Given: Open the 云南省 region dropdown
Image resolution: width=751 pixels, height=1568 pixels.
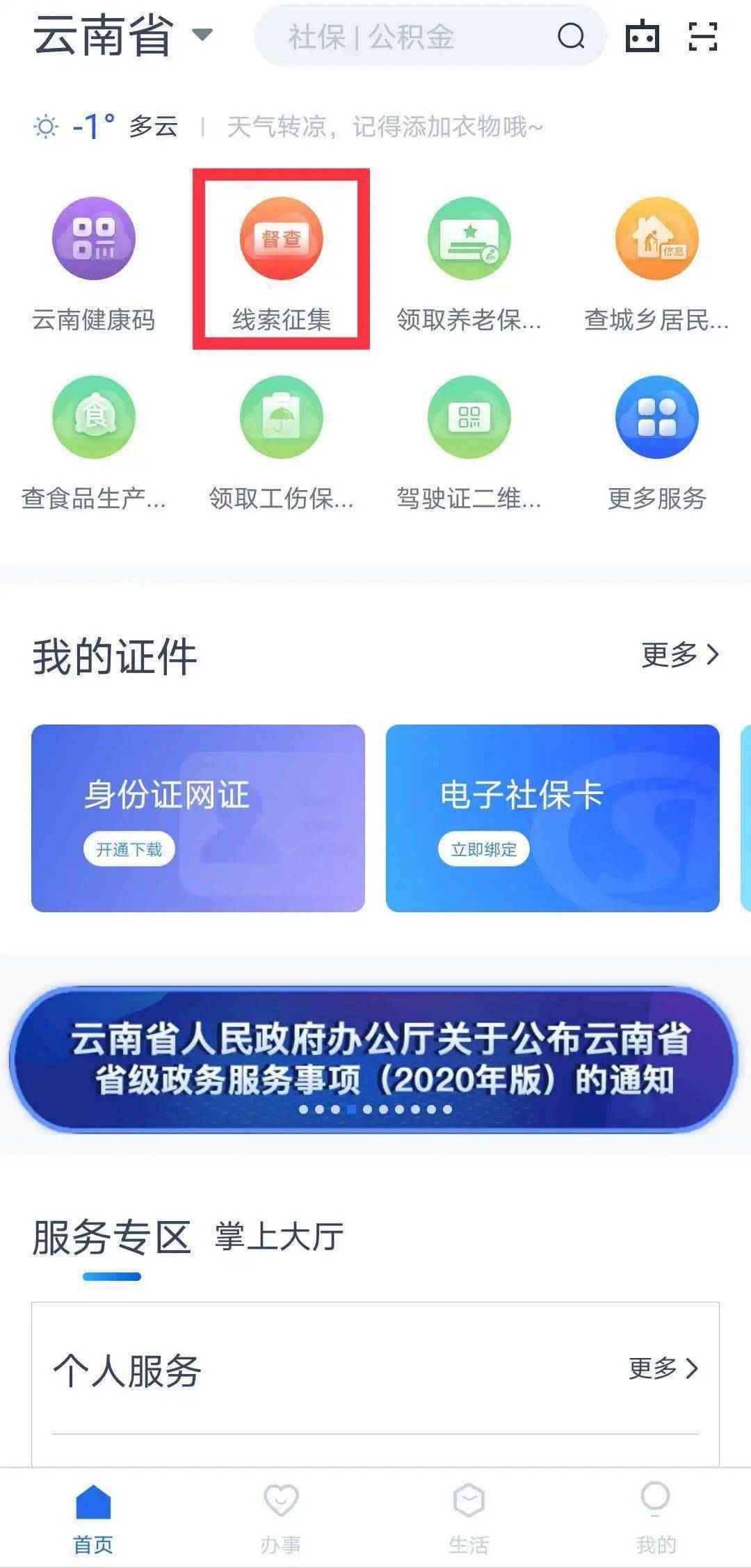Looking at the screenshot, I should pos(123,35).
